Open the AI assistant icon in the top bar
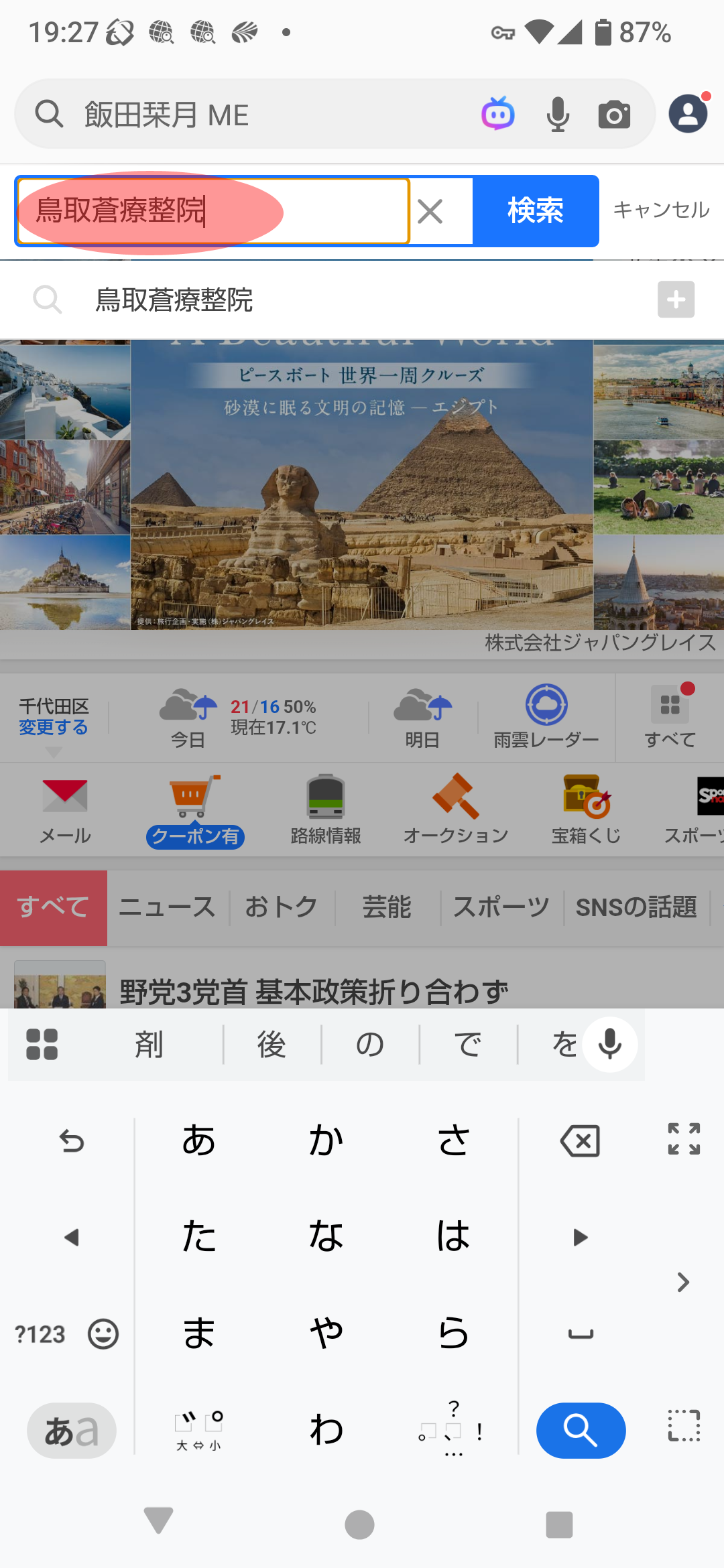This screenshot has width=724, height=1568. pyautogui.click(x=498, y=114)
